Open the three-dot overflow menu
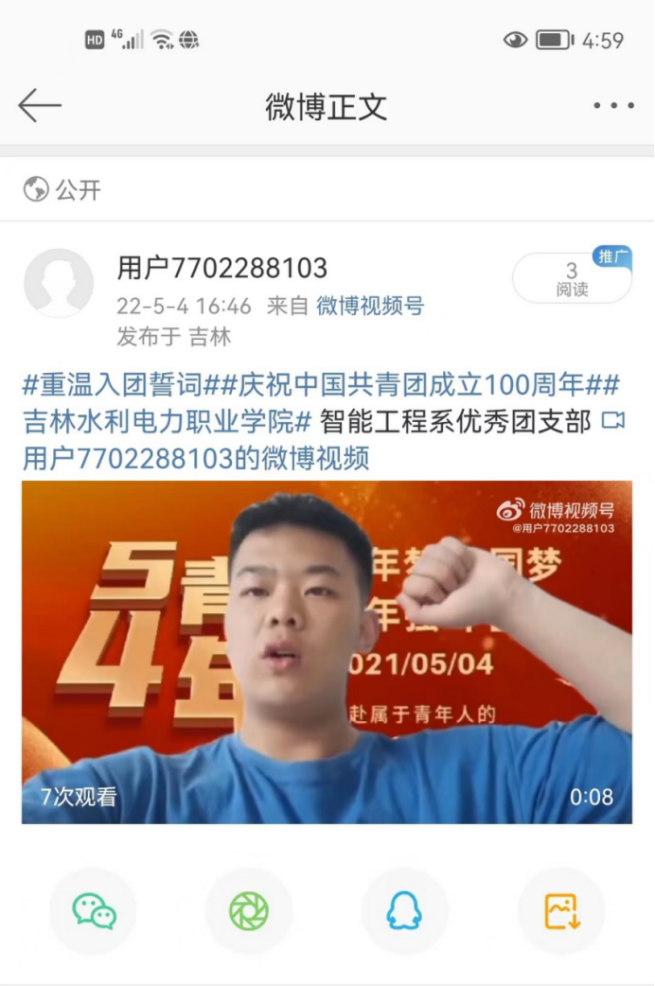The height and width of the screenshot is (986, 655). pos(613,106)
